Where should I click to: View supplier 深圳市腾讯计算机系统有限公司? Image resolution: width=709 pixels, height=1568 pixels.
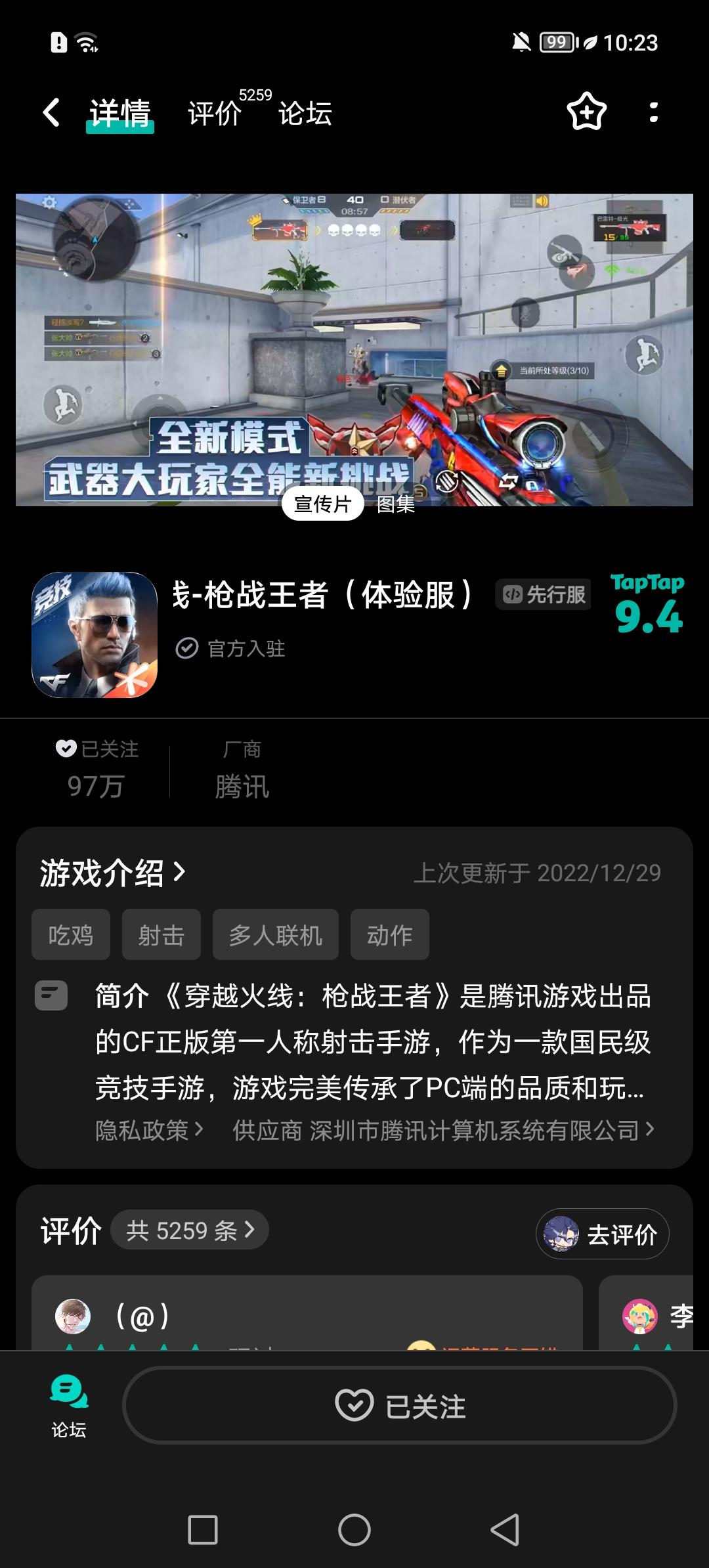click(444, 1130)
